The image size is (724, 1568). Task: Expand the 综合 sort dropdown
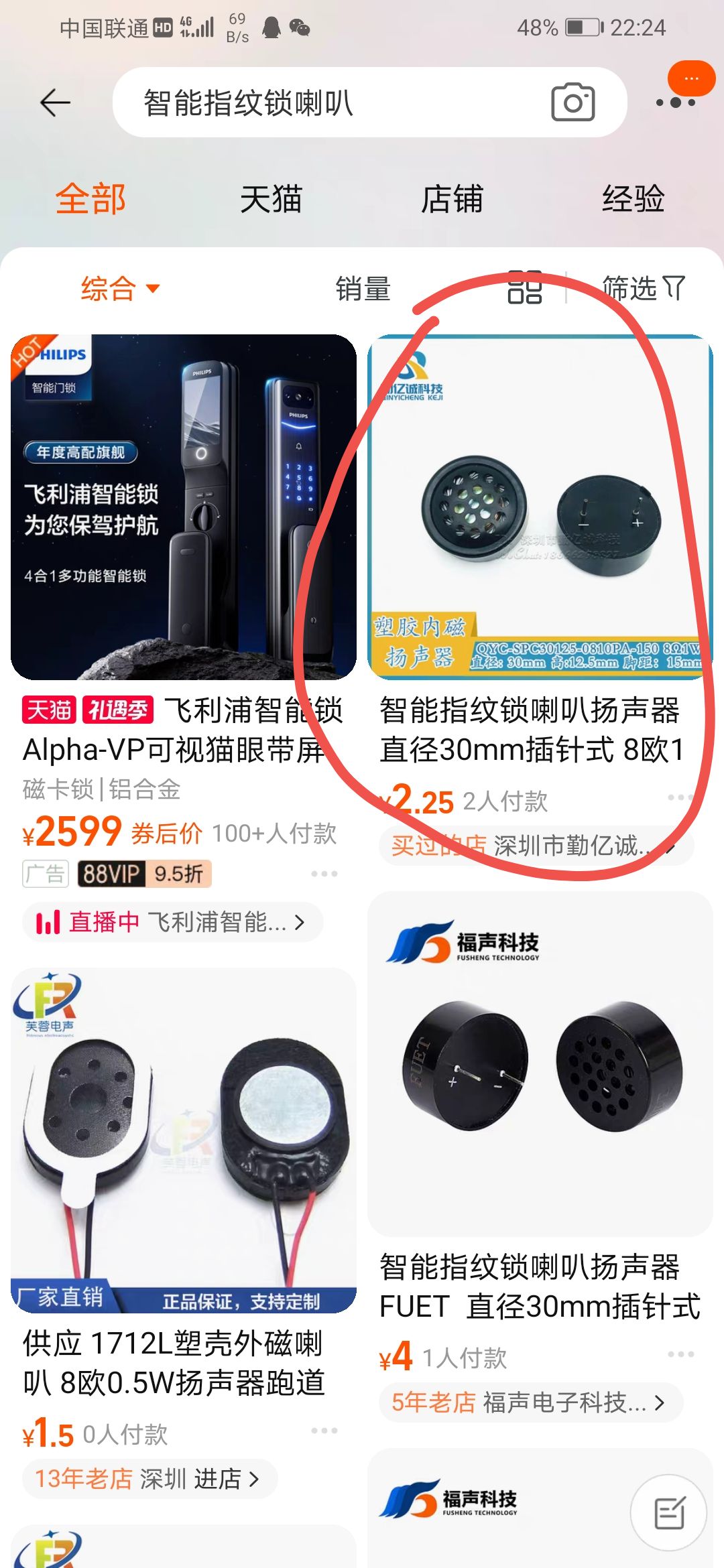[x=121, y=289]
